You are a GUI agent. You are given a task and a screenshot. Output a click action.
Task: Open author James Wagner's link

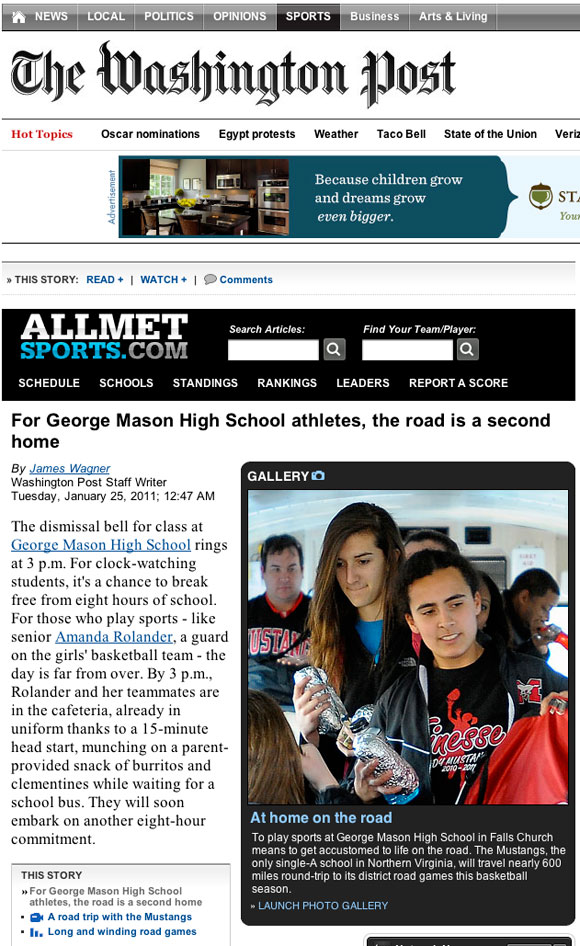pos(70,468)
